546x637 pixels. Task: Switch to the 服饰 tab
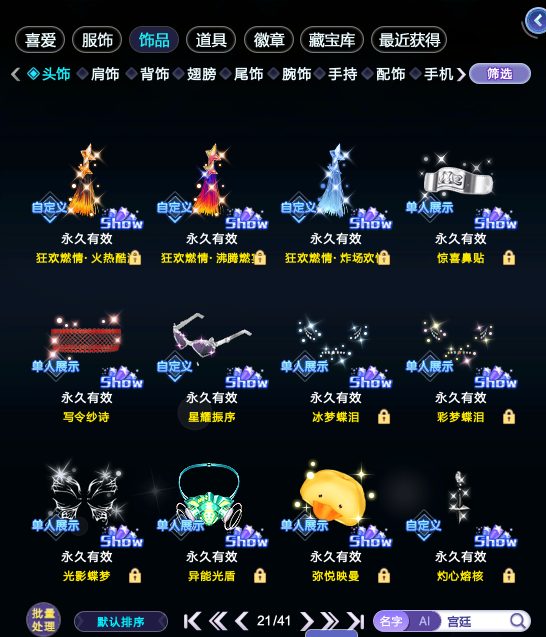pos(97,40)
